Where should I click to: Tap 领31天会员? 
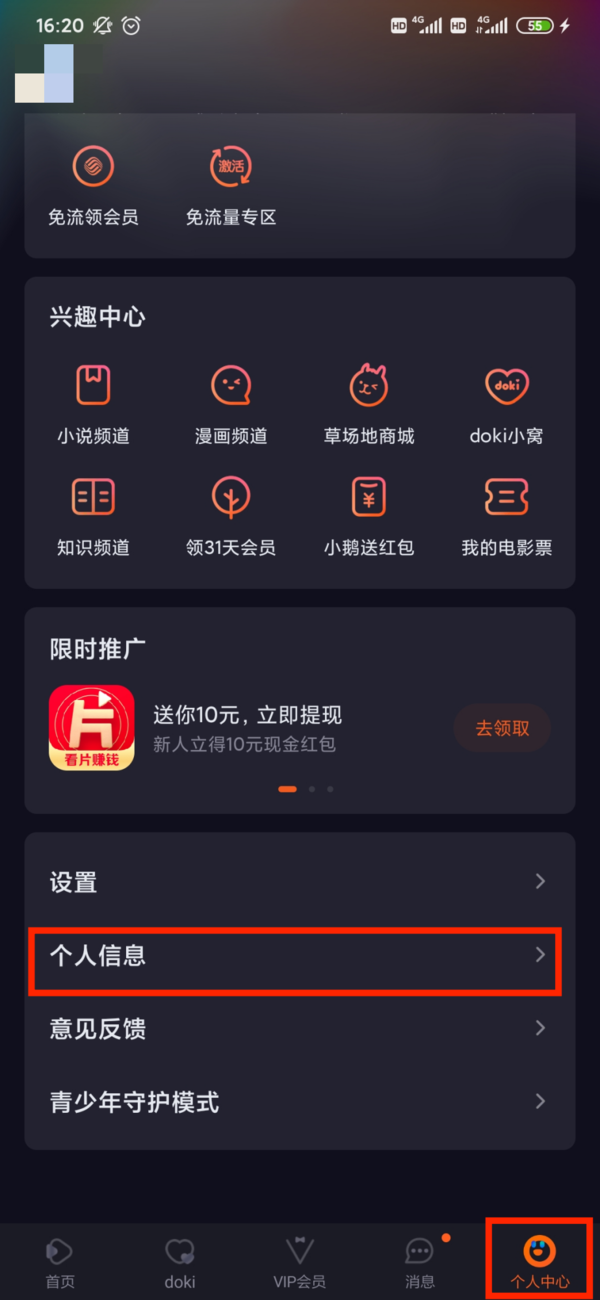coord(231,515)
